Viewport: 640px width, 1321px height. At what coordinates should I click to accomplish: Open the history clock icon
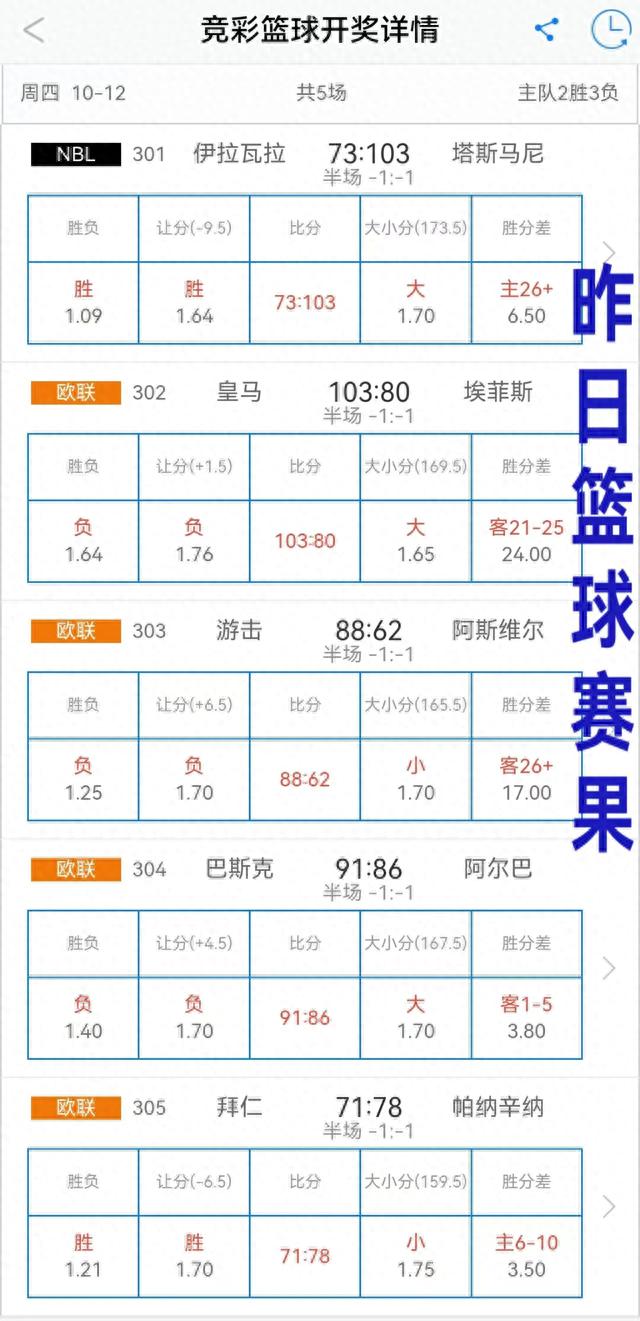pos(610,29)
